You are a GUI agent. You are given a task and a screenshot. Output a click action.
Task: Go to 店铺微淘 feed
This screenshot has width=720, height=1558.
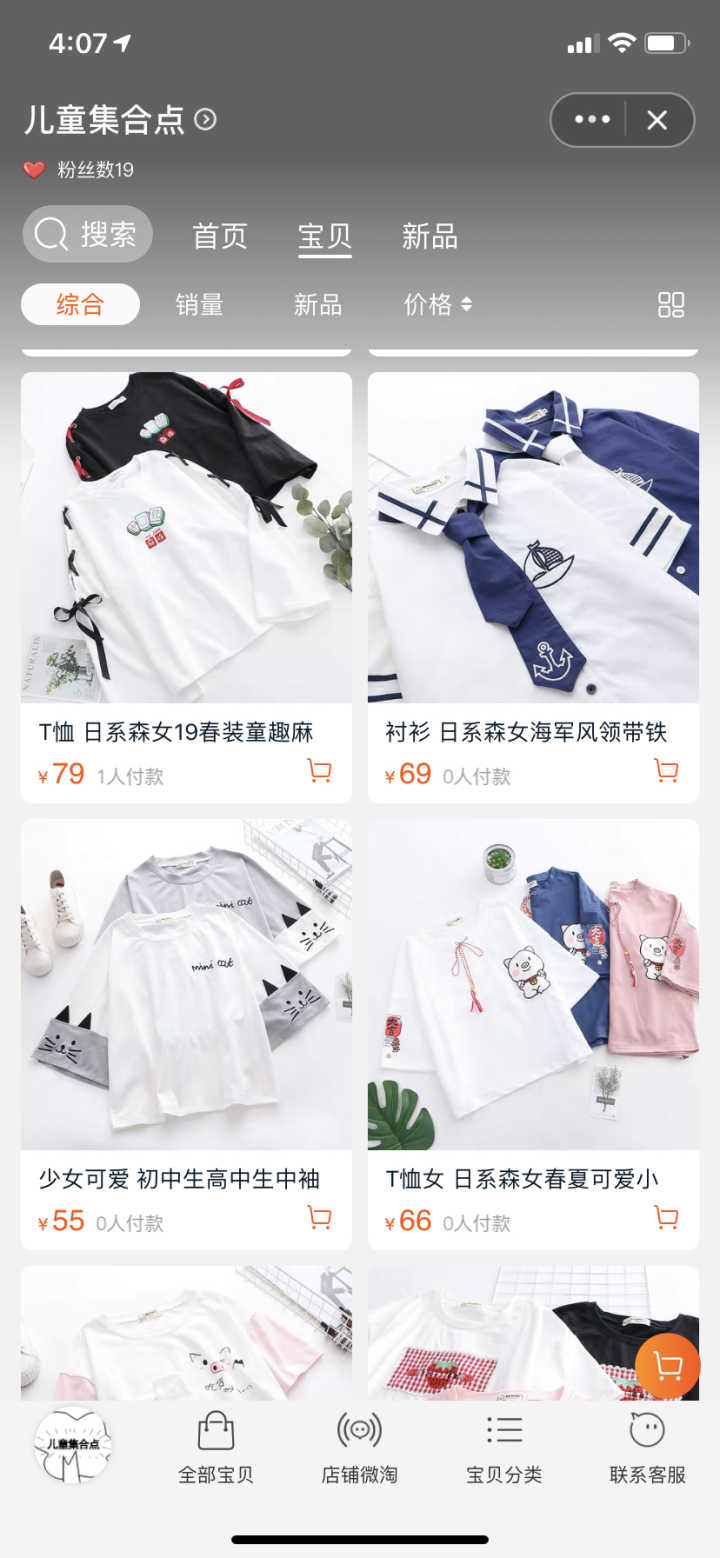tap(360, 1447)
